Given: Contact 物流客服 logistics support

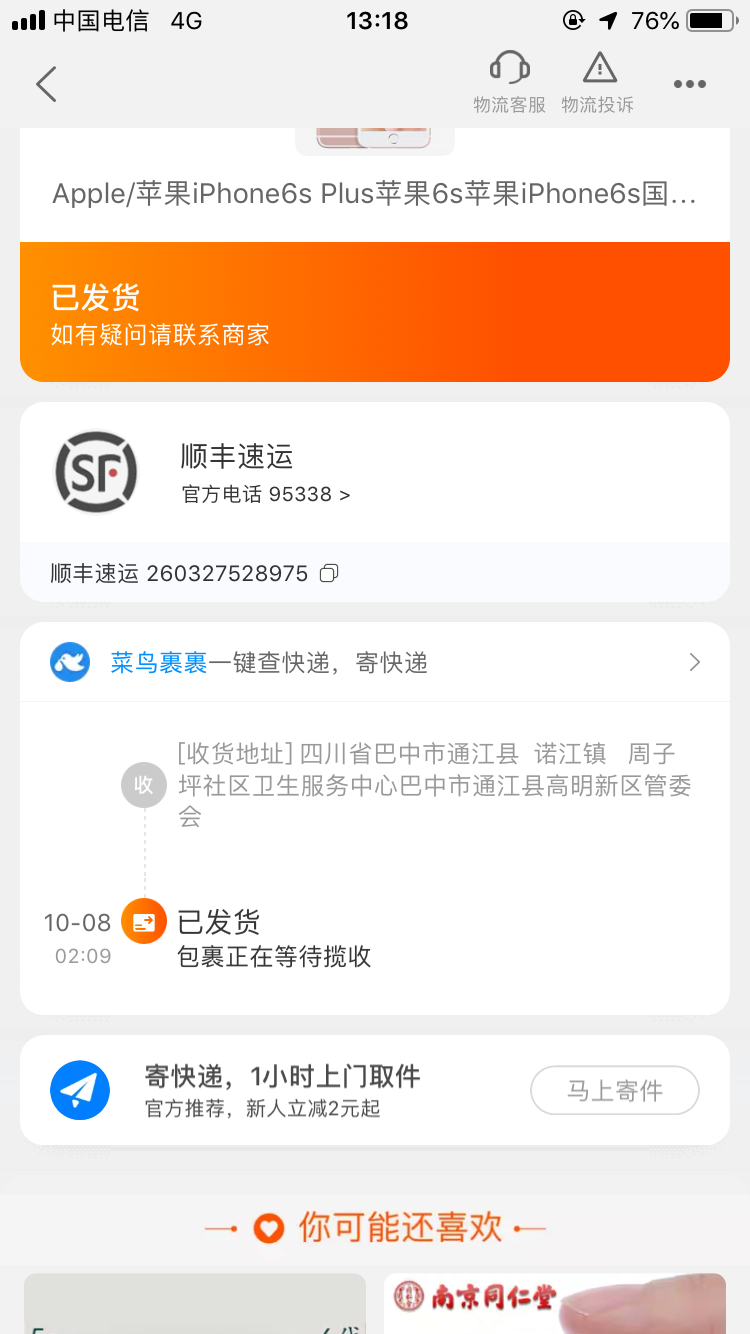Looking at the screenshot, I should click(509, 83).
